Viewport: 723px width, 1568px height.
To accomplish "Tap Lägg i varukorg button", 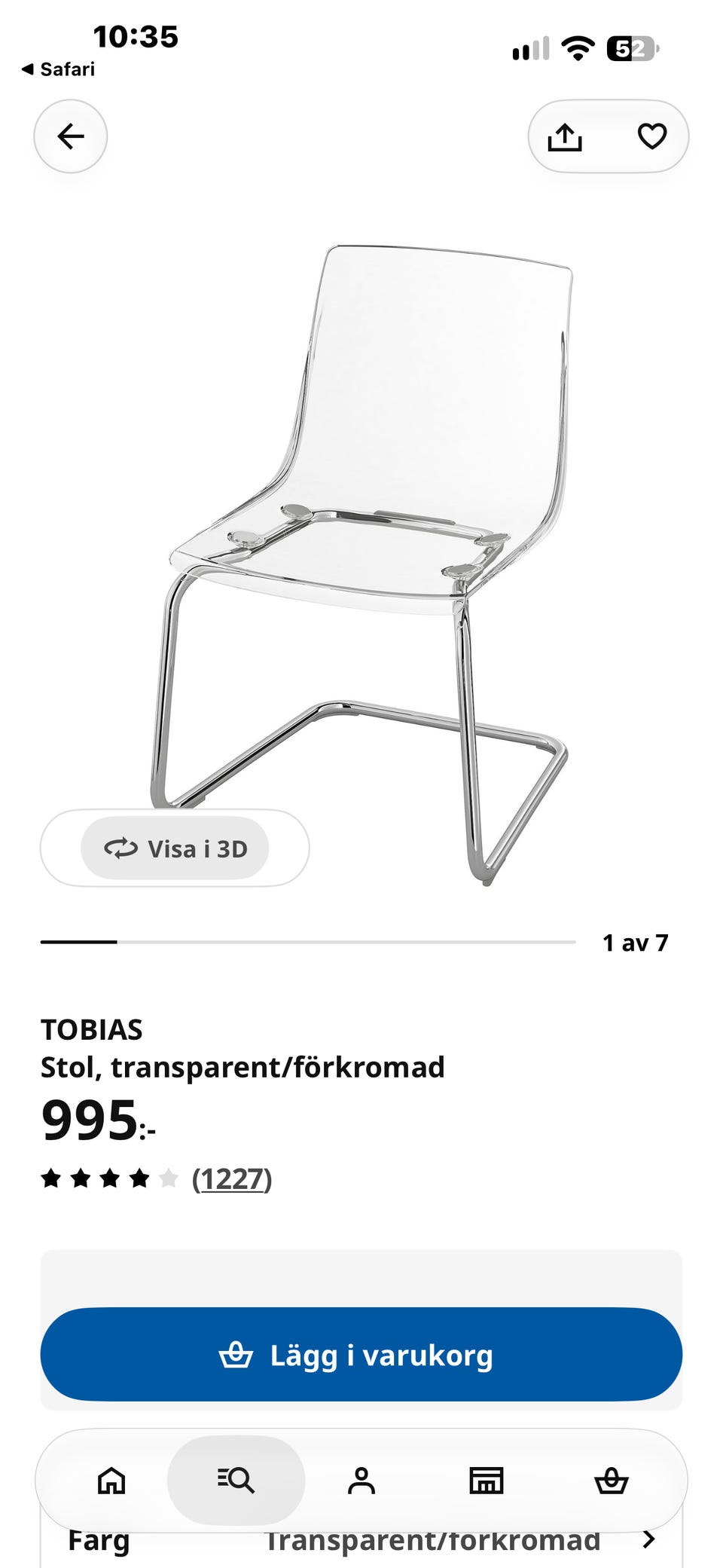I will (361, 1355).
